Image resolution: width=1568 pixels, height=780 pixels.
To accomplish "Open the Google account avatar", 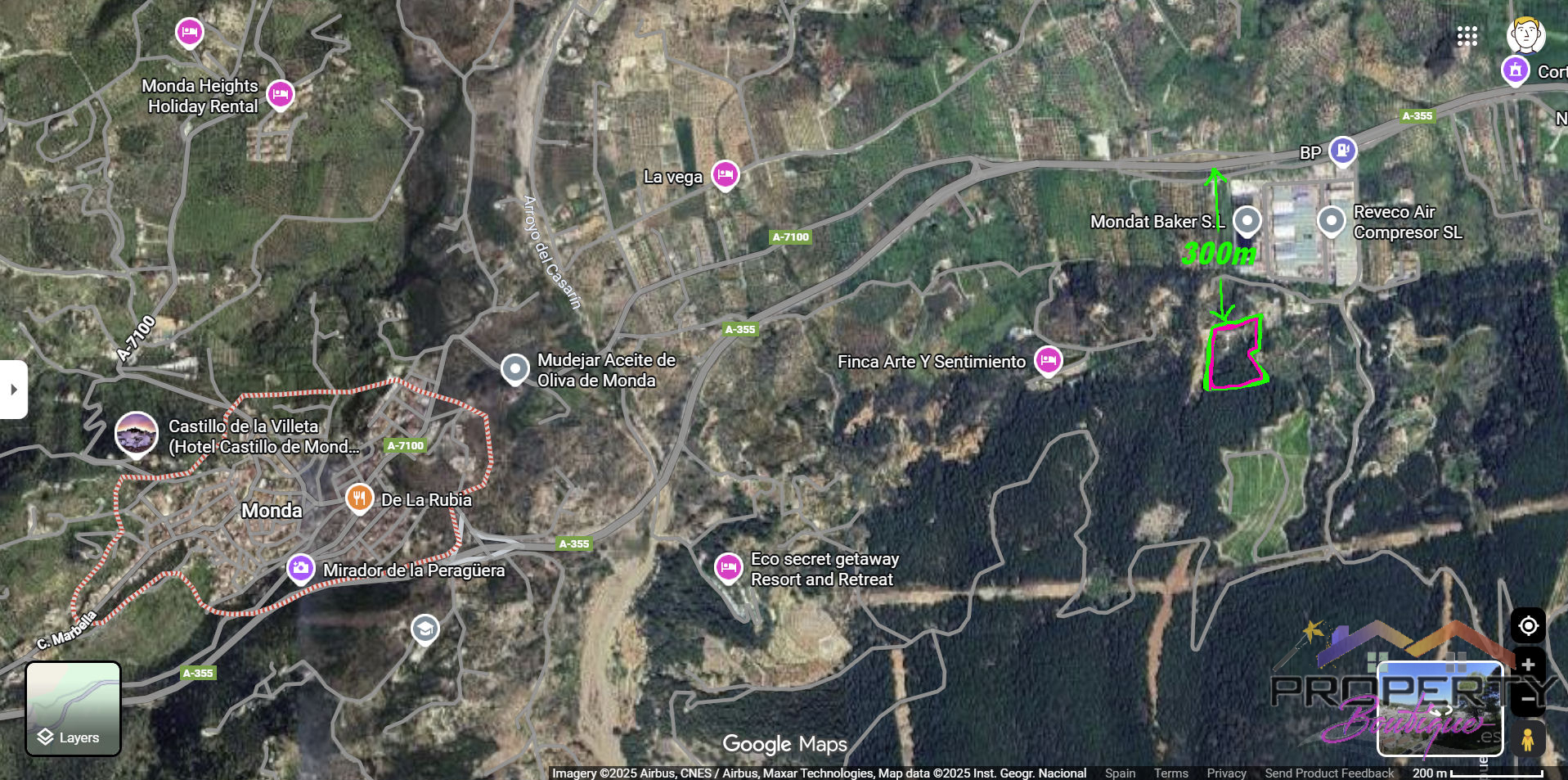I will [1525, 35].
